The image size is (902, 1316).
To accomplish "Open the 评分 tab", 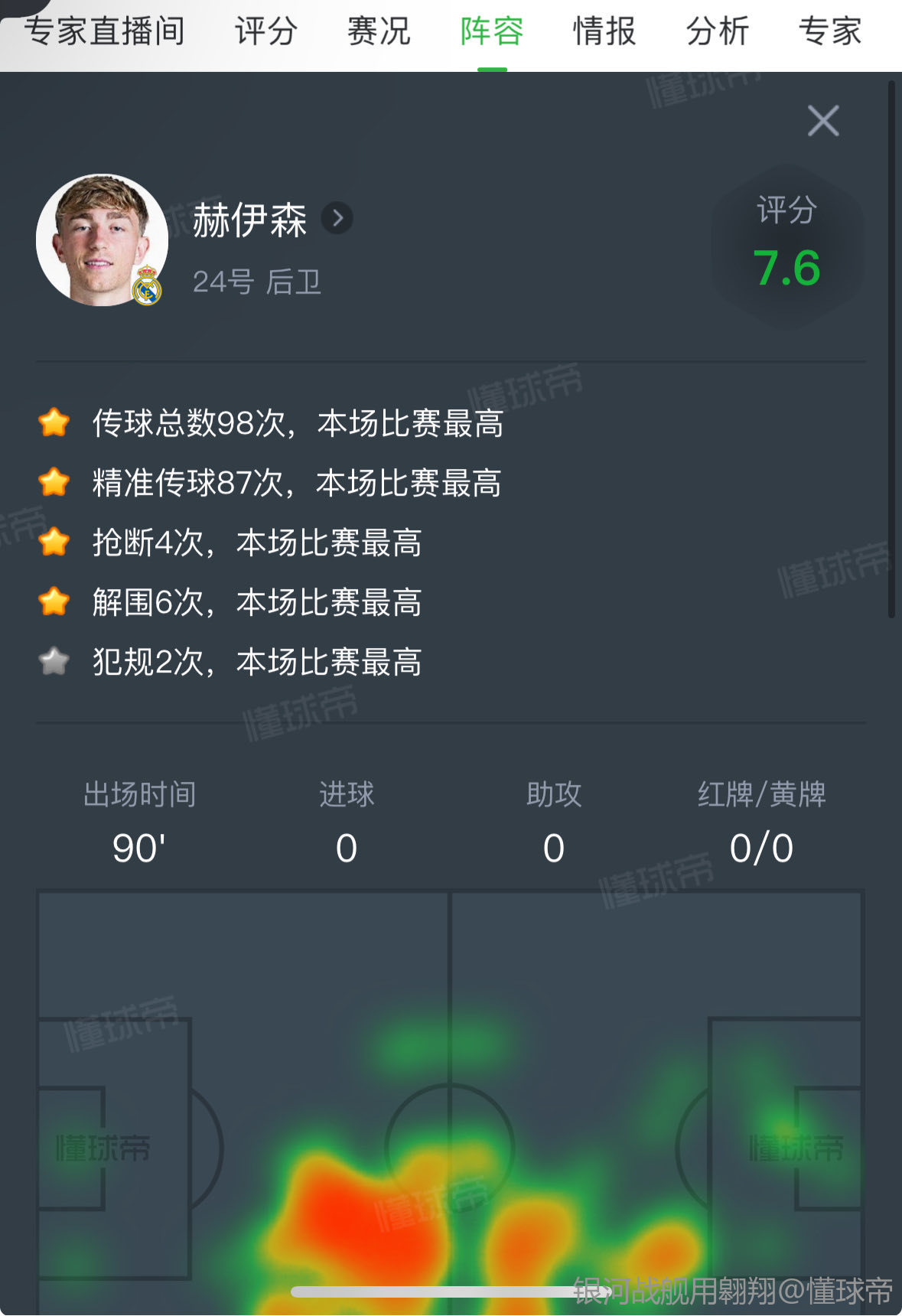I will tap(265, 31).
